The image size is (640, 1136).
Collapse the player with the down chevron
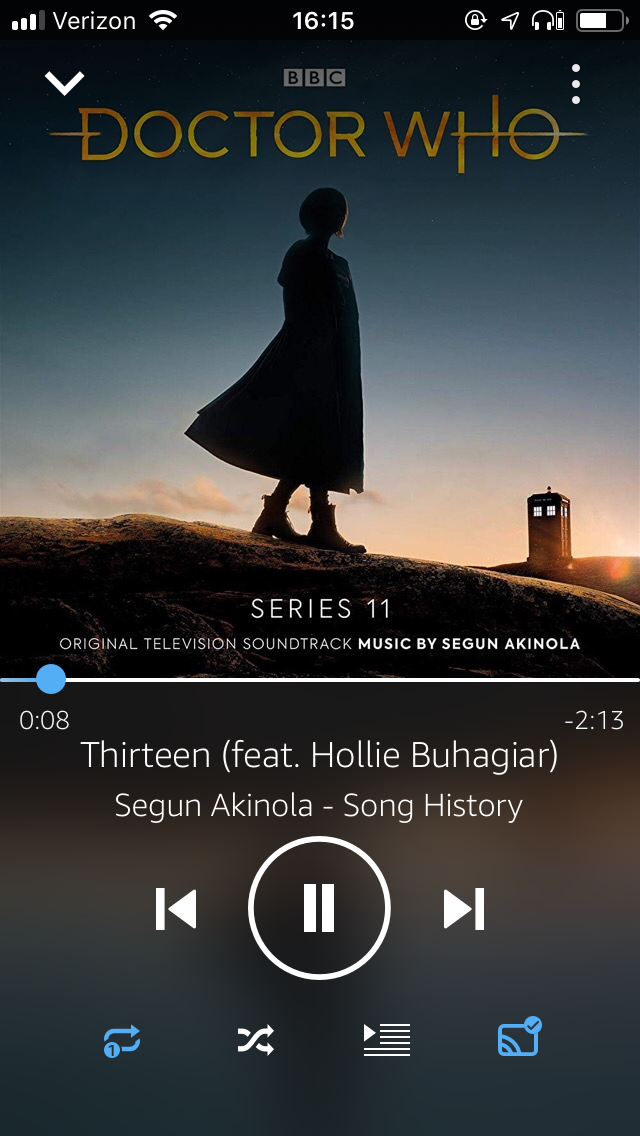tap(64, 84)
